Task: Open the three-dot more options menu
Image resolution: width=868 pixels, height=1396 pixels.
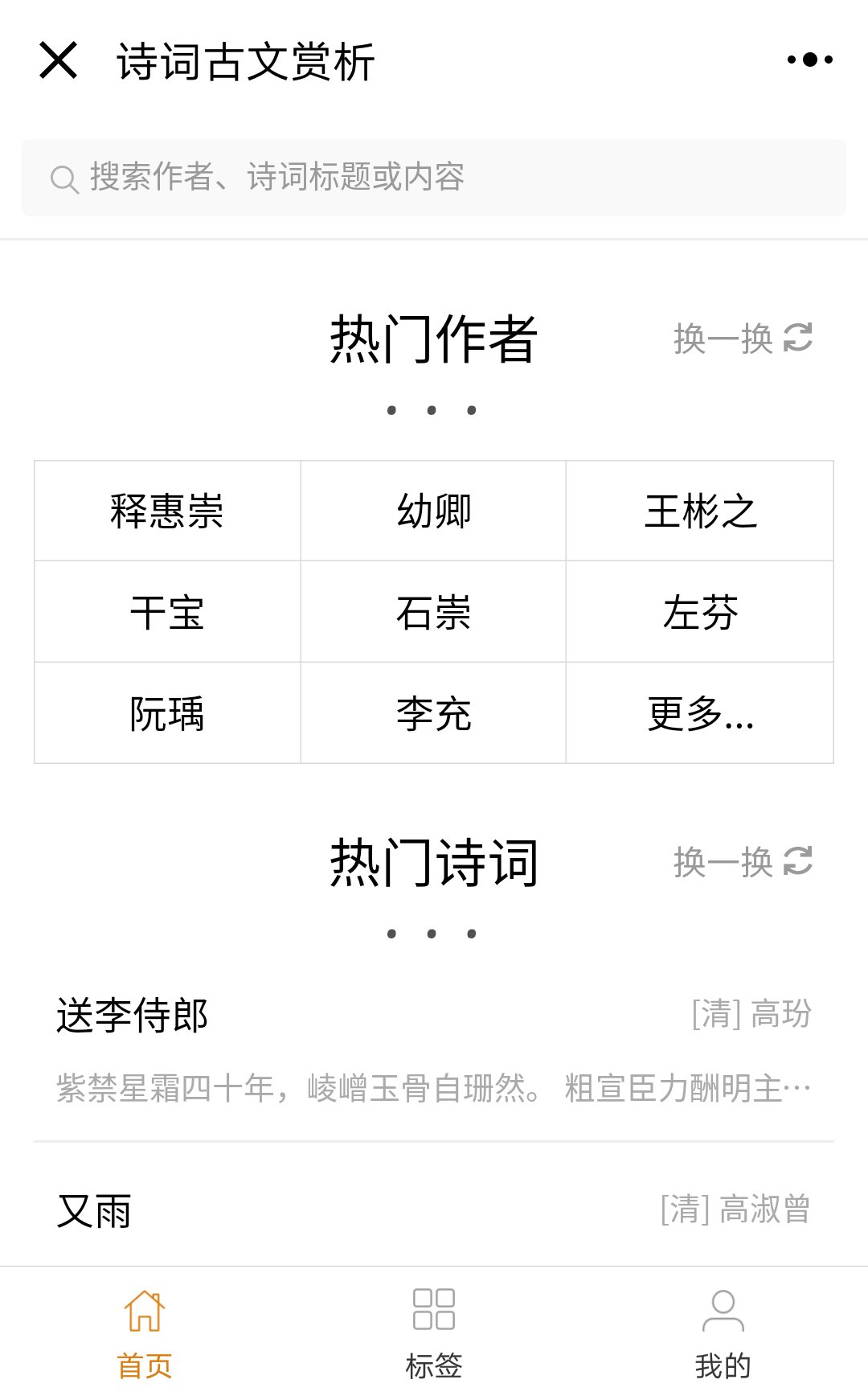Action: coord(809,60)
